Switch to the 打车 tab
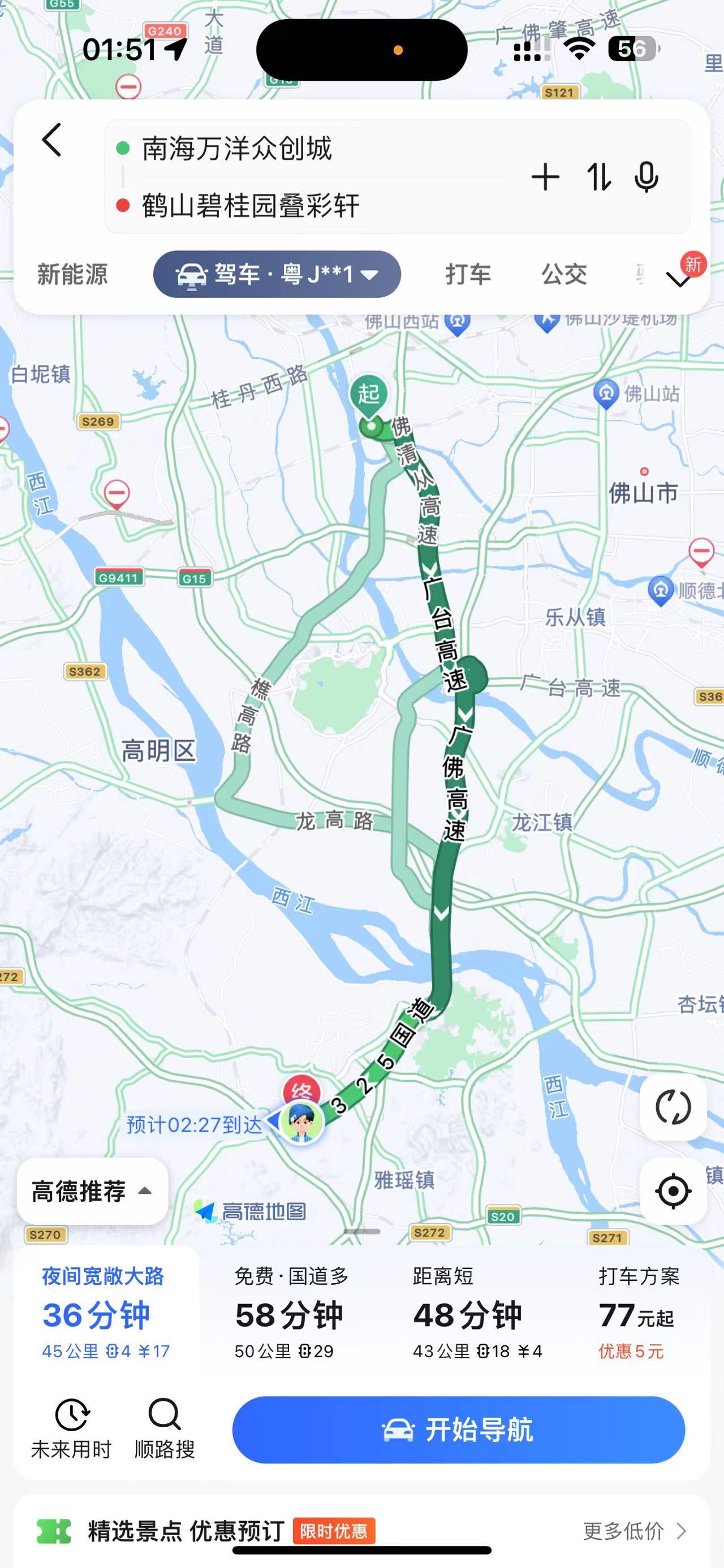 coord(468,274)
